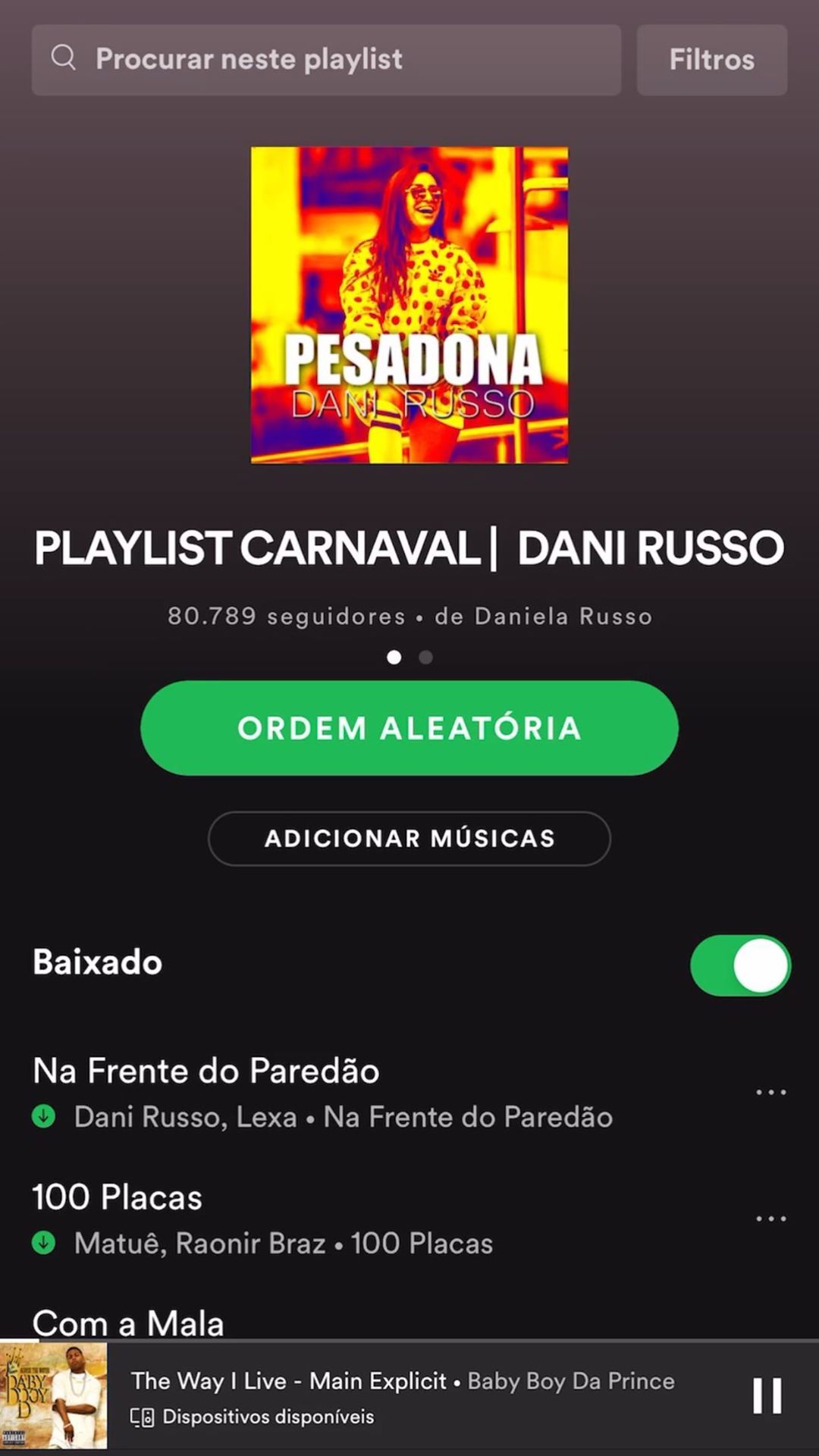Tap the search field in this playlist
Screen dimensions: 819x1456
tap(326, 59)
